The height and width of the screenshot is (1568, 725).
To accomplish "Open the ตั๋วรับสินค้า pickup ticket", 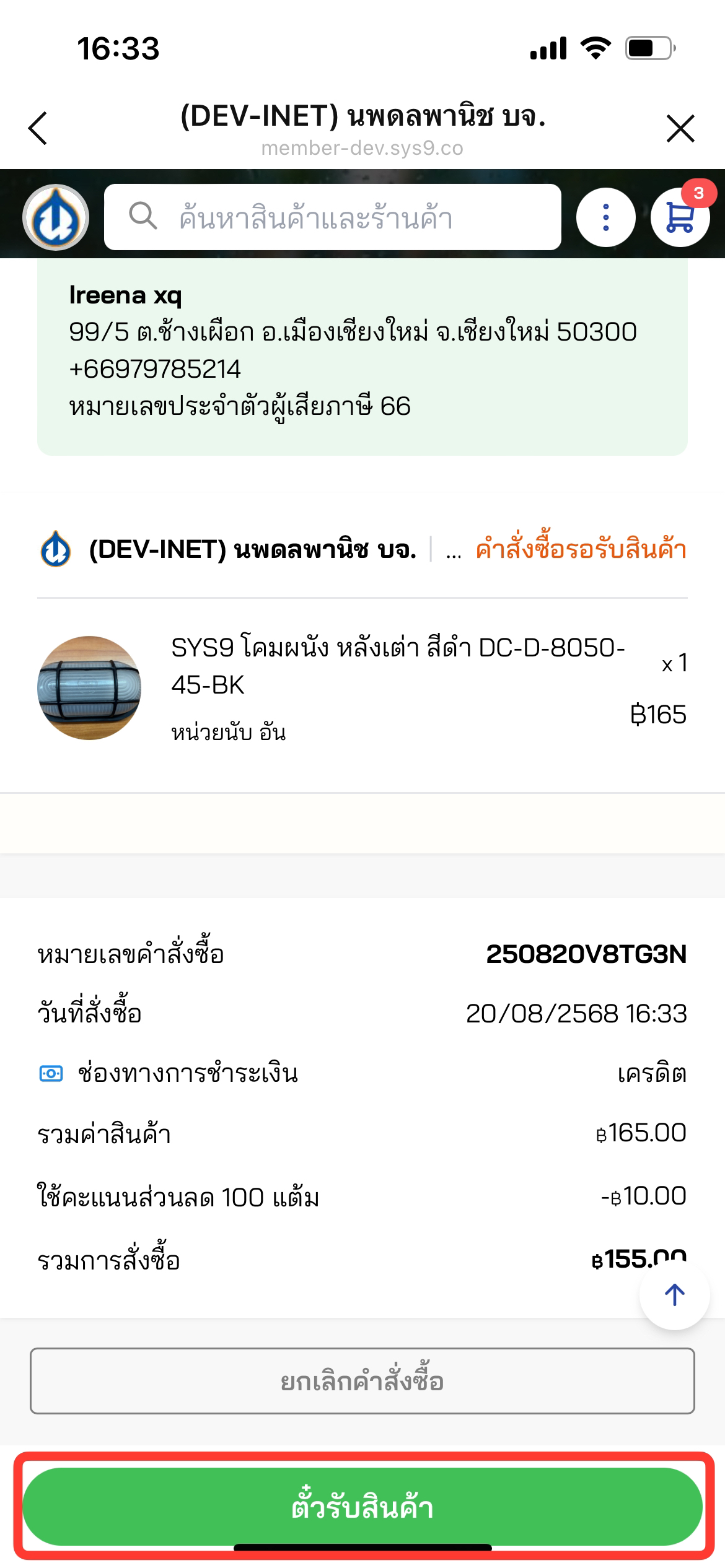I will [362, 1506].
